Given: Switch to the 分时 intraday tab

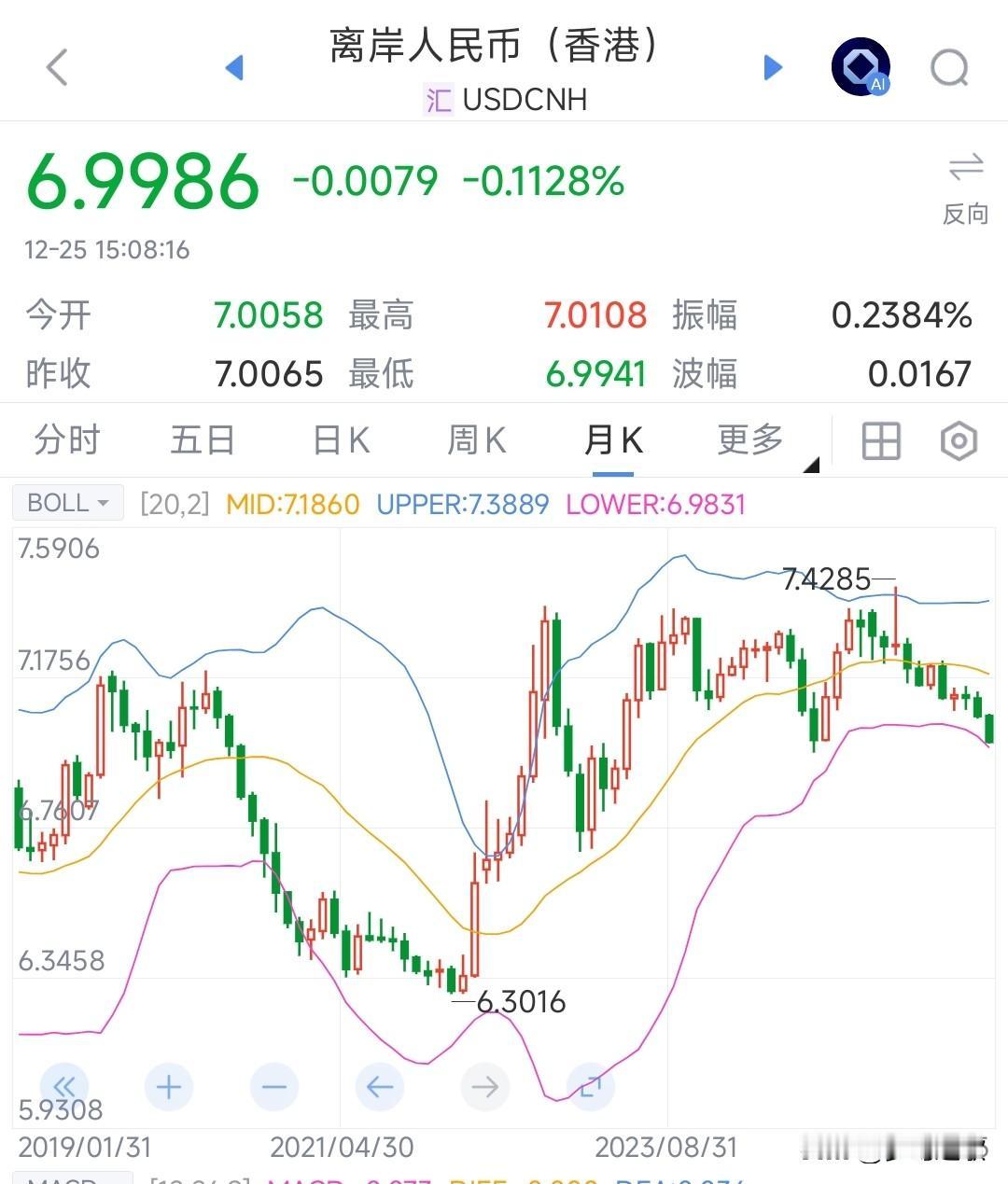Looking at the screenshot, I should click(65, 439).
